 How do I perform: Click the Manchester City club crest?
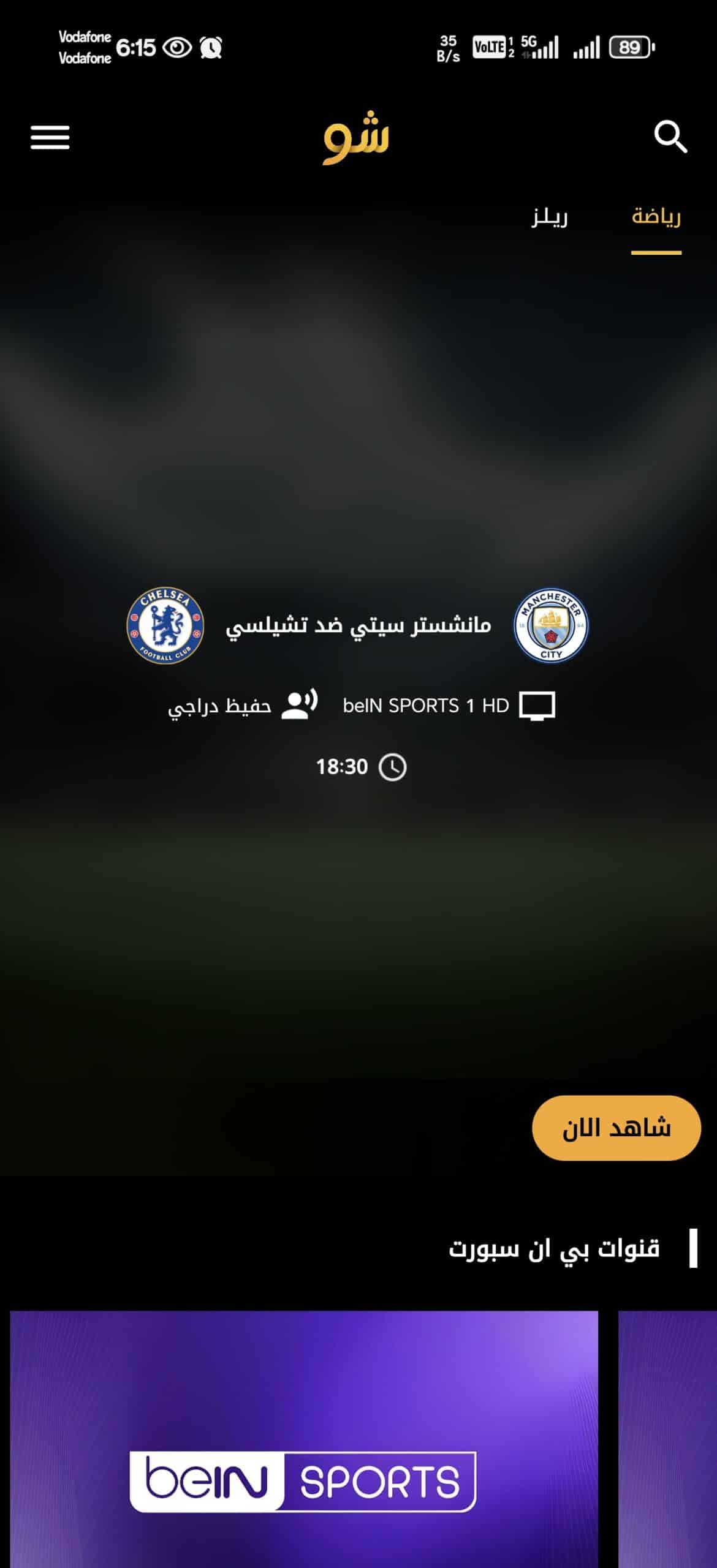550,627
